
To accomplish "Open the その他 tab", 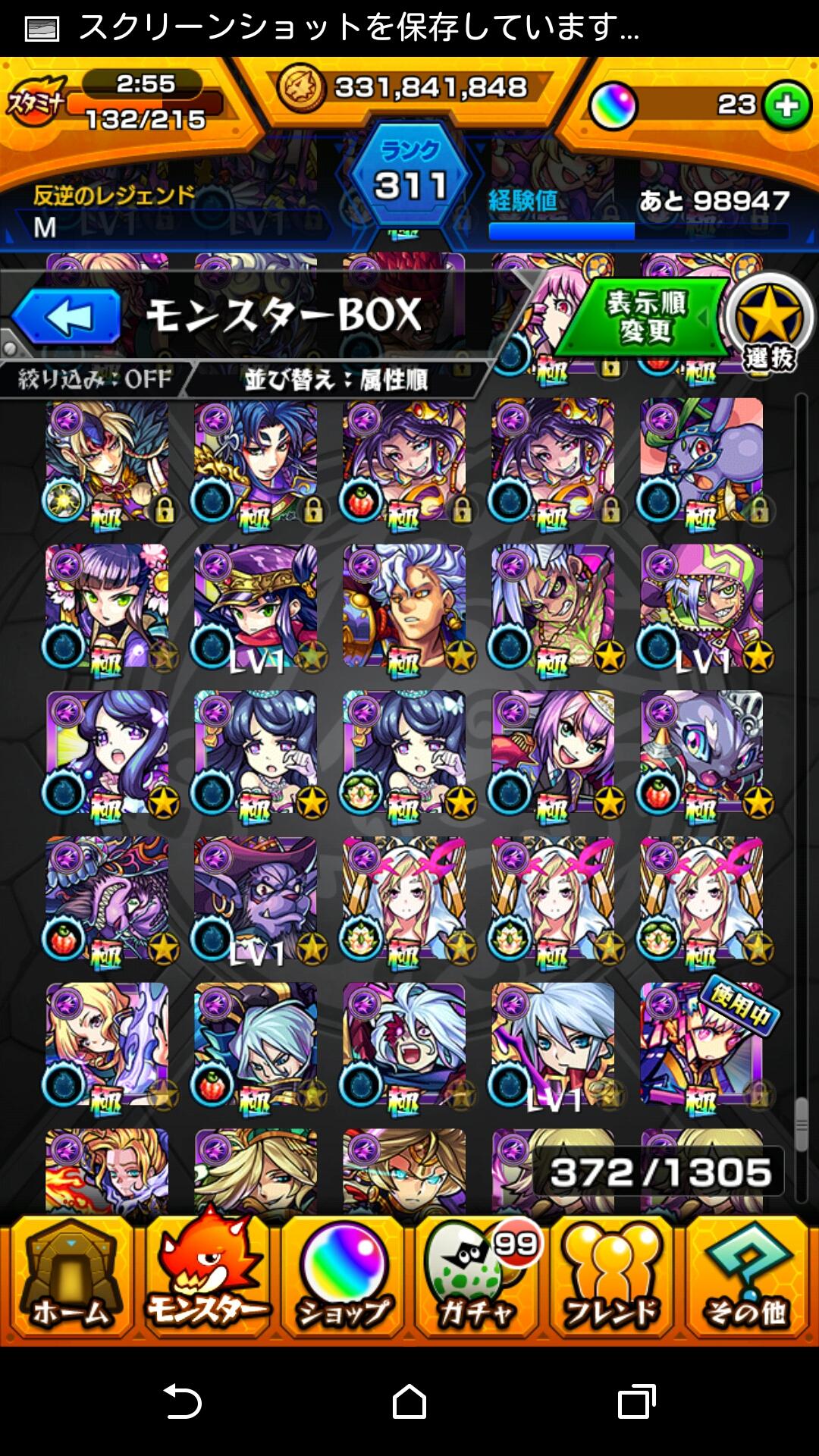I will point(747,1277).
